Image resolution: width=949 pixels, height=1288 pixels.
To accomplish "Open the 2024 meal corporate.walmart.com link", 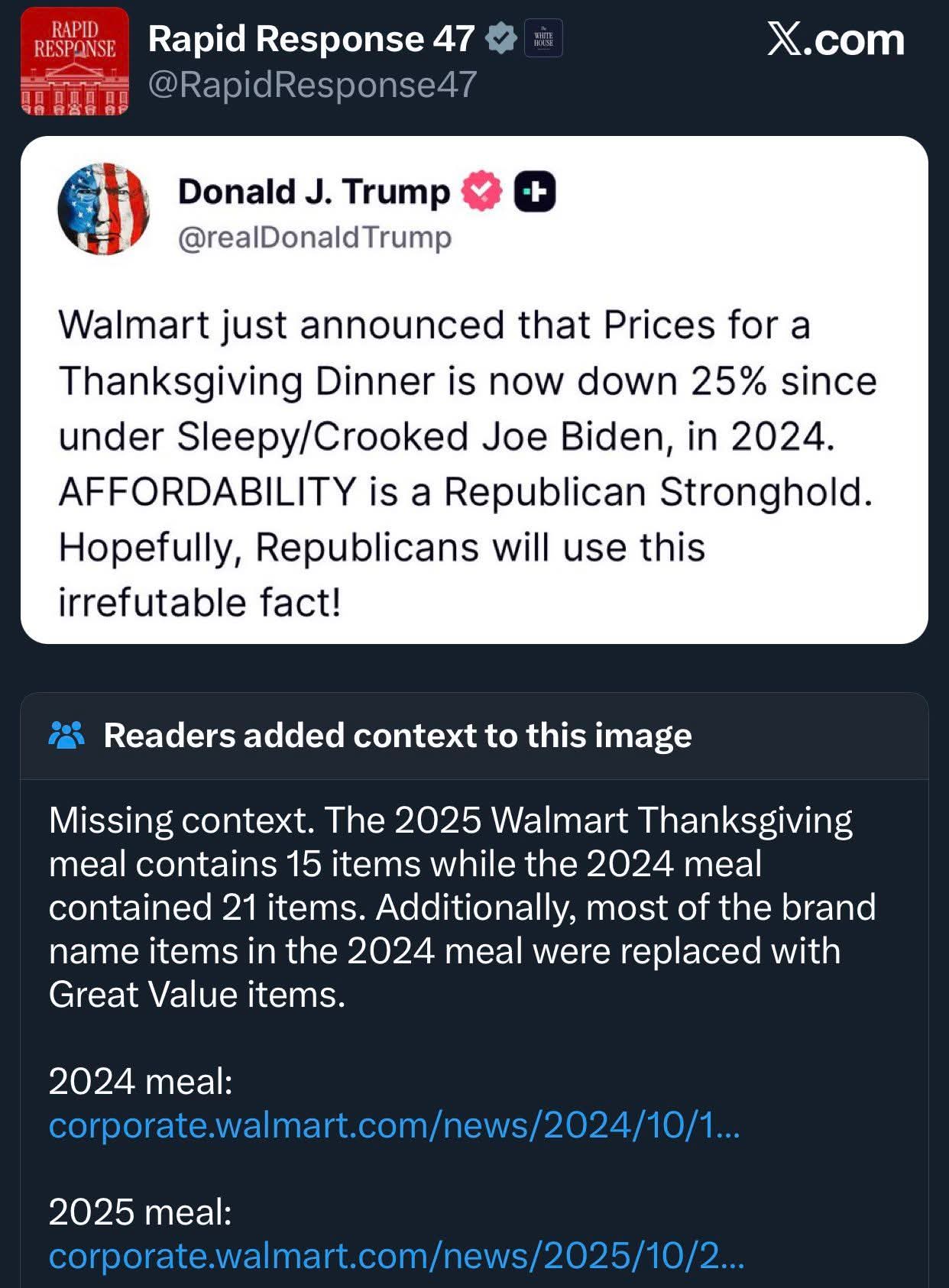I will click(394, 1125).
